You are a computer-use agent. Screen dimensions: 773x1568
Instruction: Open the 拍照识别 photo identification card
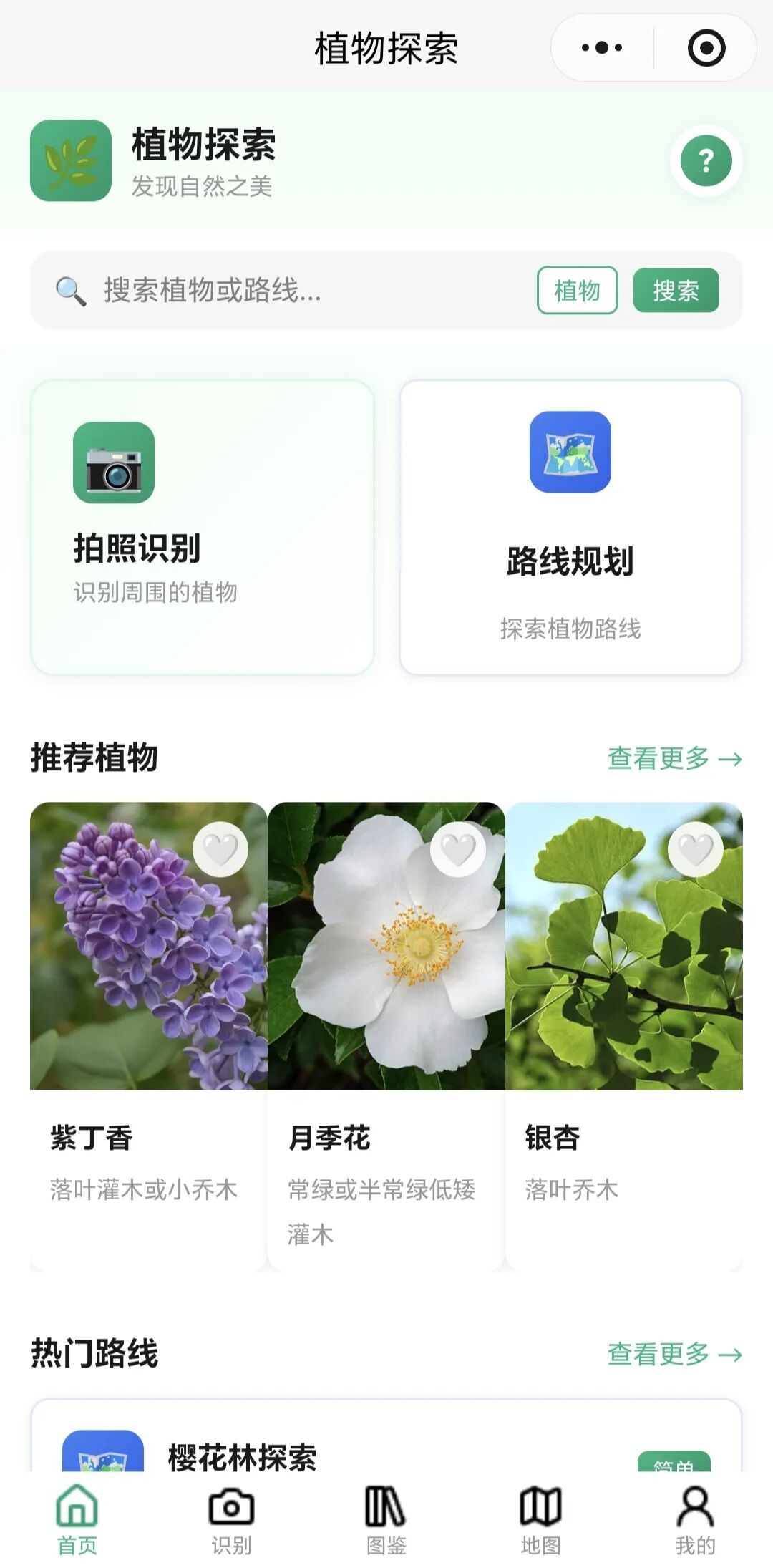click(202, 528)
